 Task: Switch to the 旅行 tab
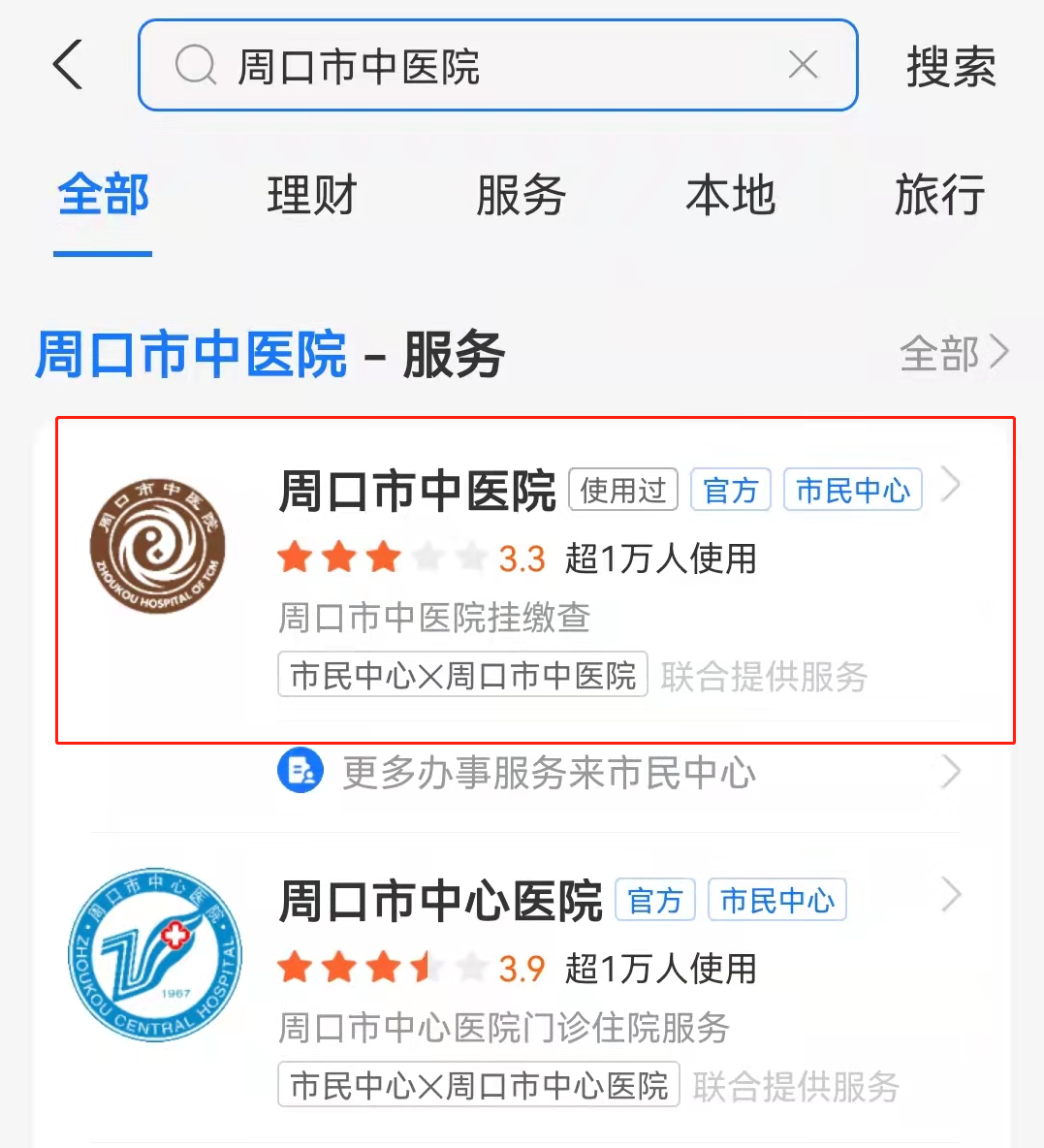pos(938,196)
